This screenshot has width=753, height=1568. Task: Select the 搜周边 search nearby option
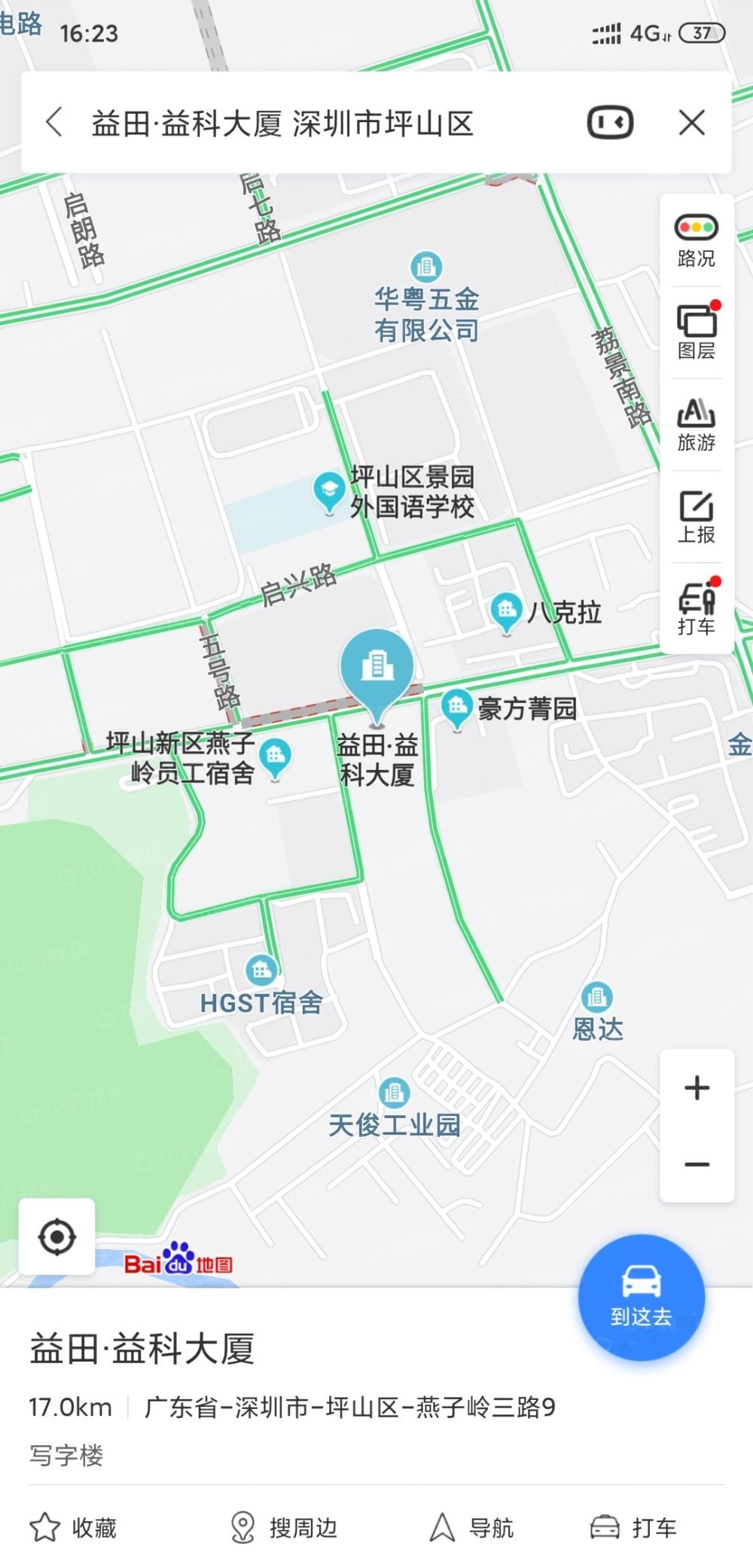(x=285, y=1528)
